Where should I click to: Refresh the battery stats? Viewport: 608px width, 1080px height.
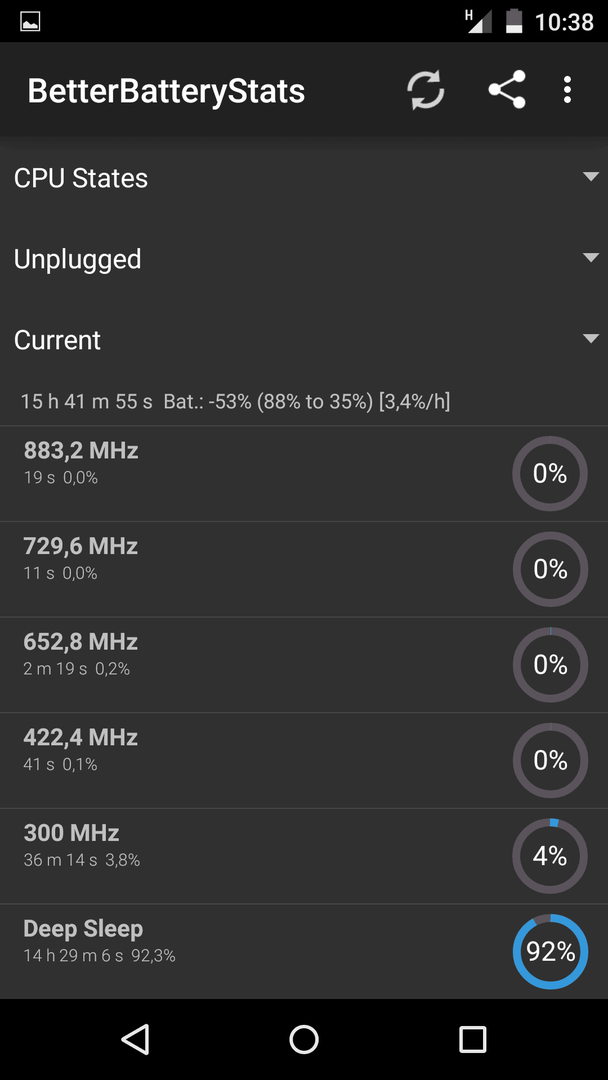(426, 90)
